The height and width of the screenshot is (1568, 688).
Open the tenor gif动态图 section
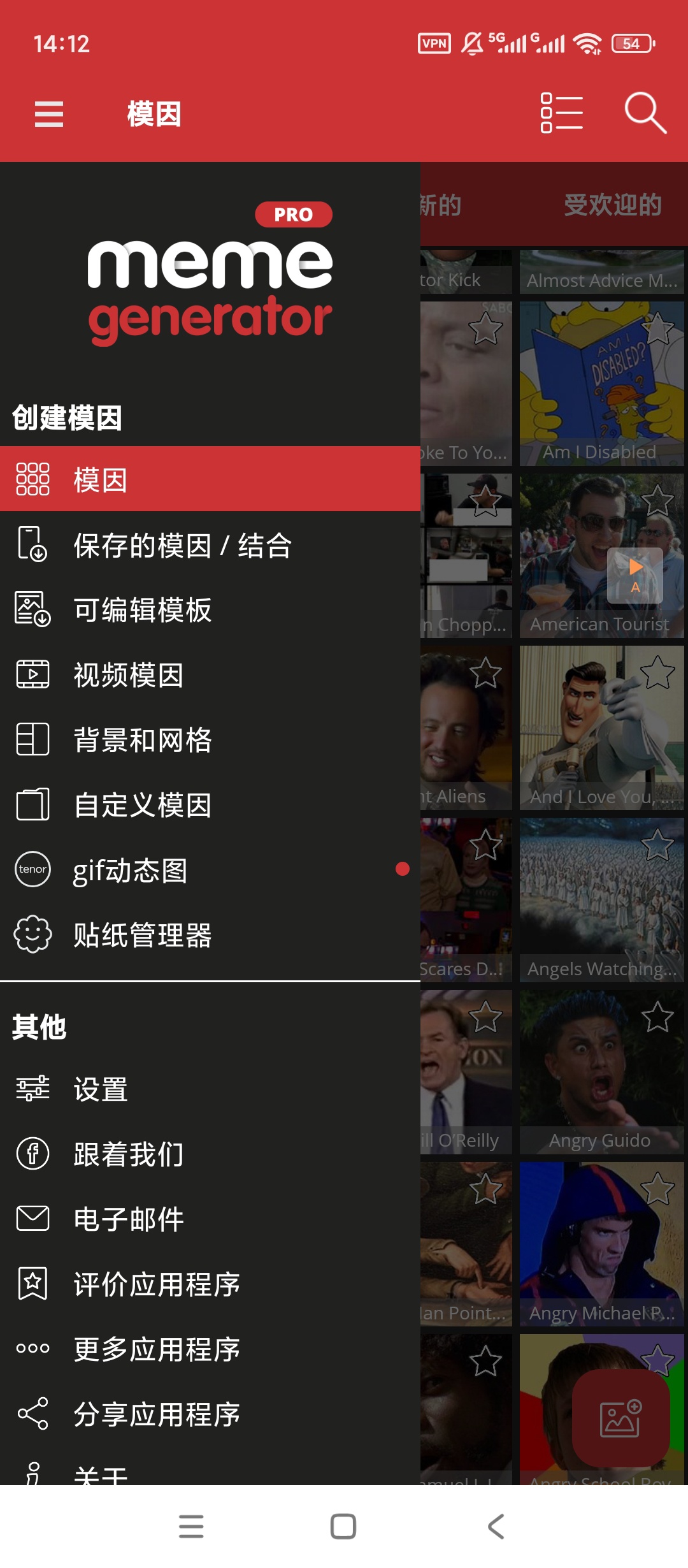pos(129,871)
